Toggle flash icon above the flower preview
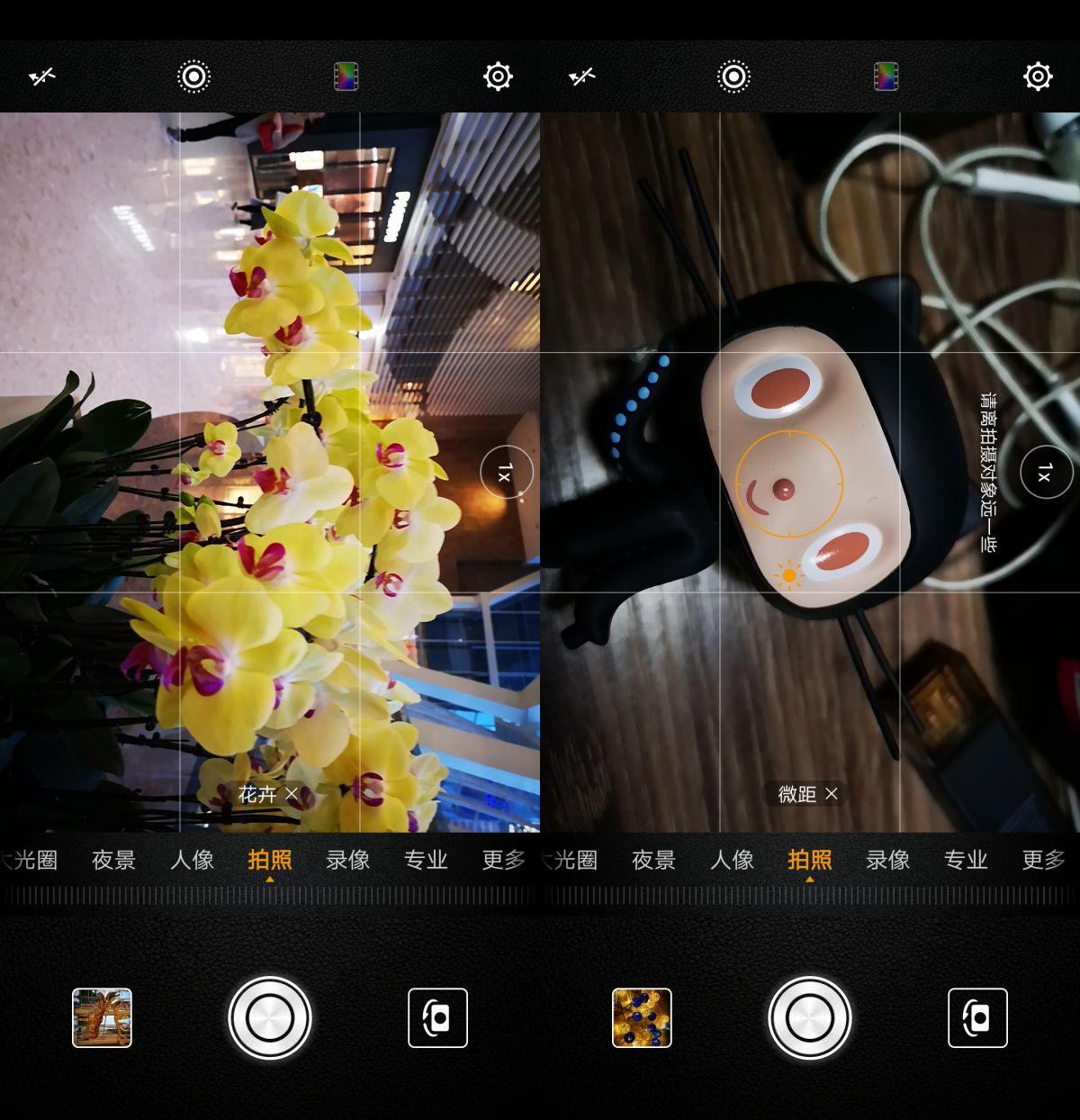Screen dimensions: 1080x1120 (42, 77)
